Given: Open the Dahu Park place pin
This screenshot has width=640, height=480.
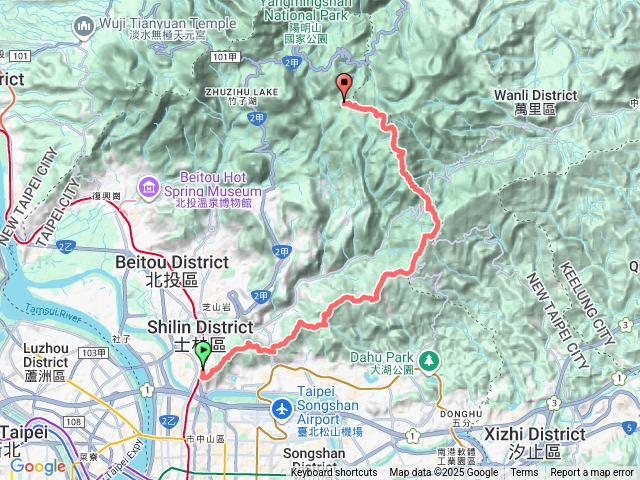Looking at the screenshot, I should click(x=429, y=359).
